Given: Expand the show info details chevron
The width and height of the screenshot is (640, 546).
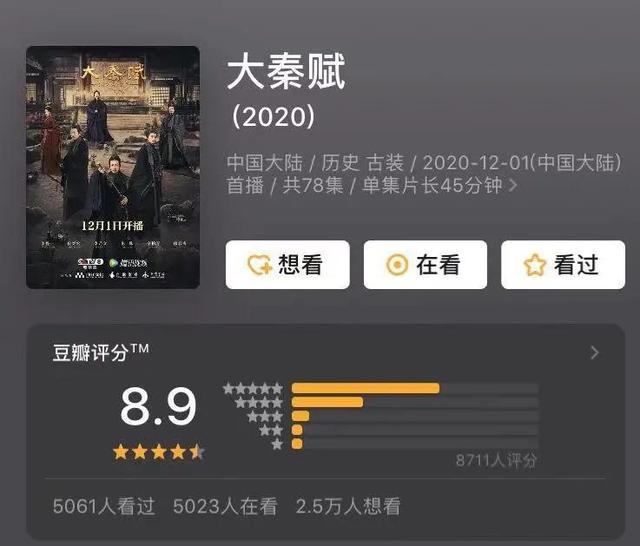Looking at the screenshot, I should coord(514,186).
